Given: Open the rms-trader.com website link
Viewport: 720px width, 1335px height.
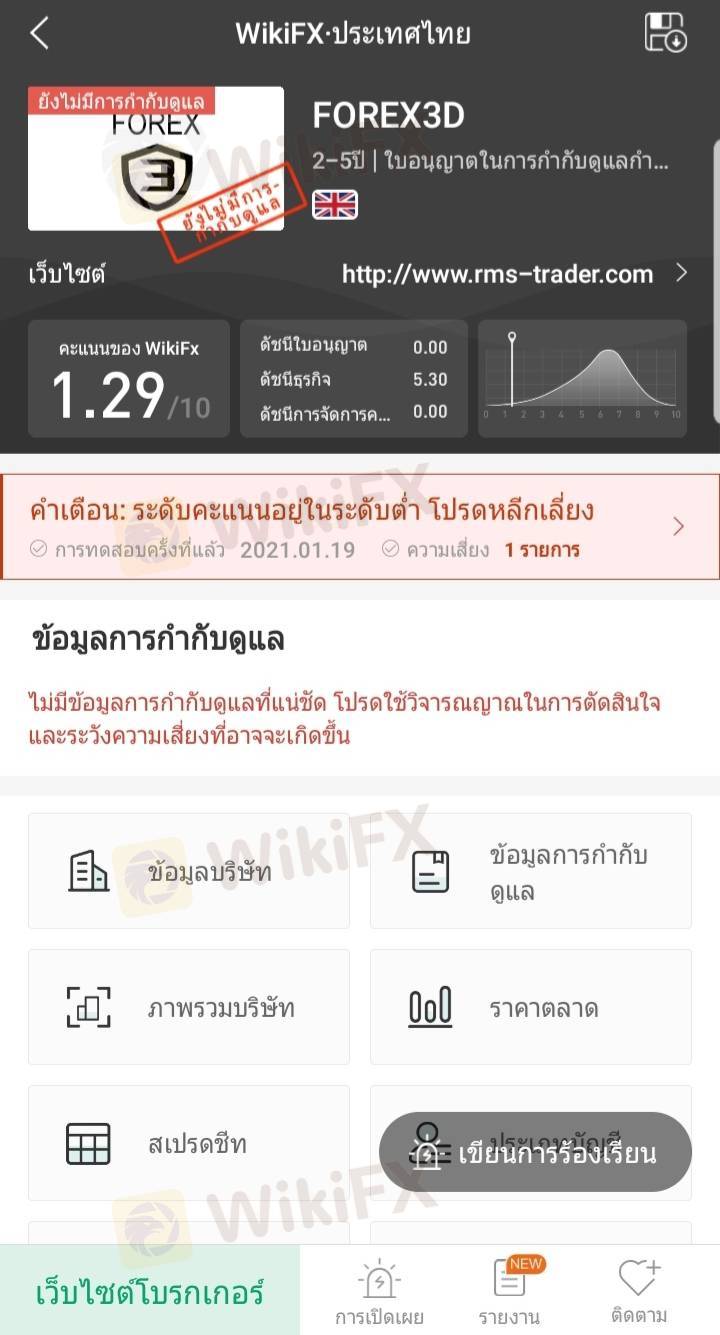Looking at the screenshot, I should [497, 274].
